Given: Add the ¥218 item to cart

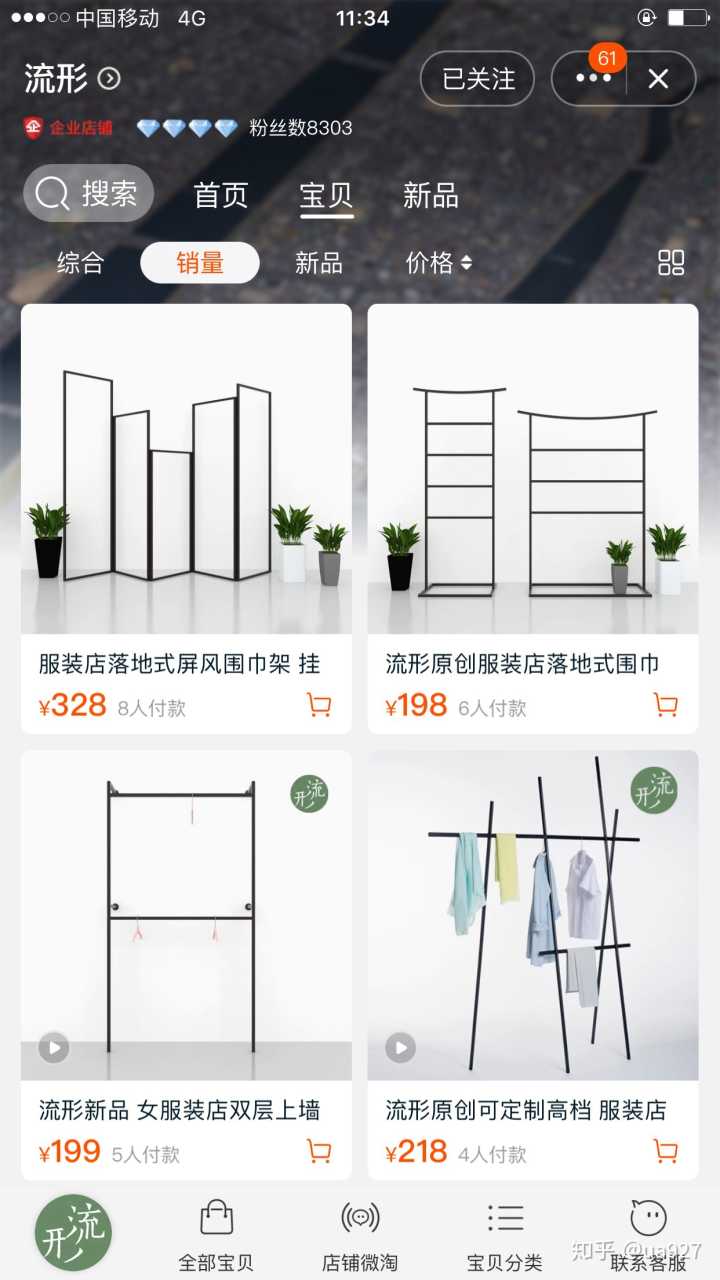Looking at the screenshot, I should tap(665, 1151).
